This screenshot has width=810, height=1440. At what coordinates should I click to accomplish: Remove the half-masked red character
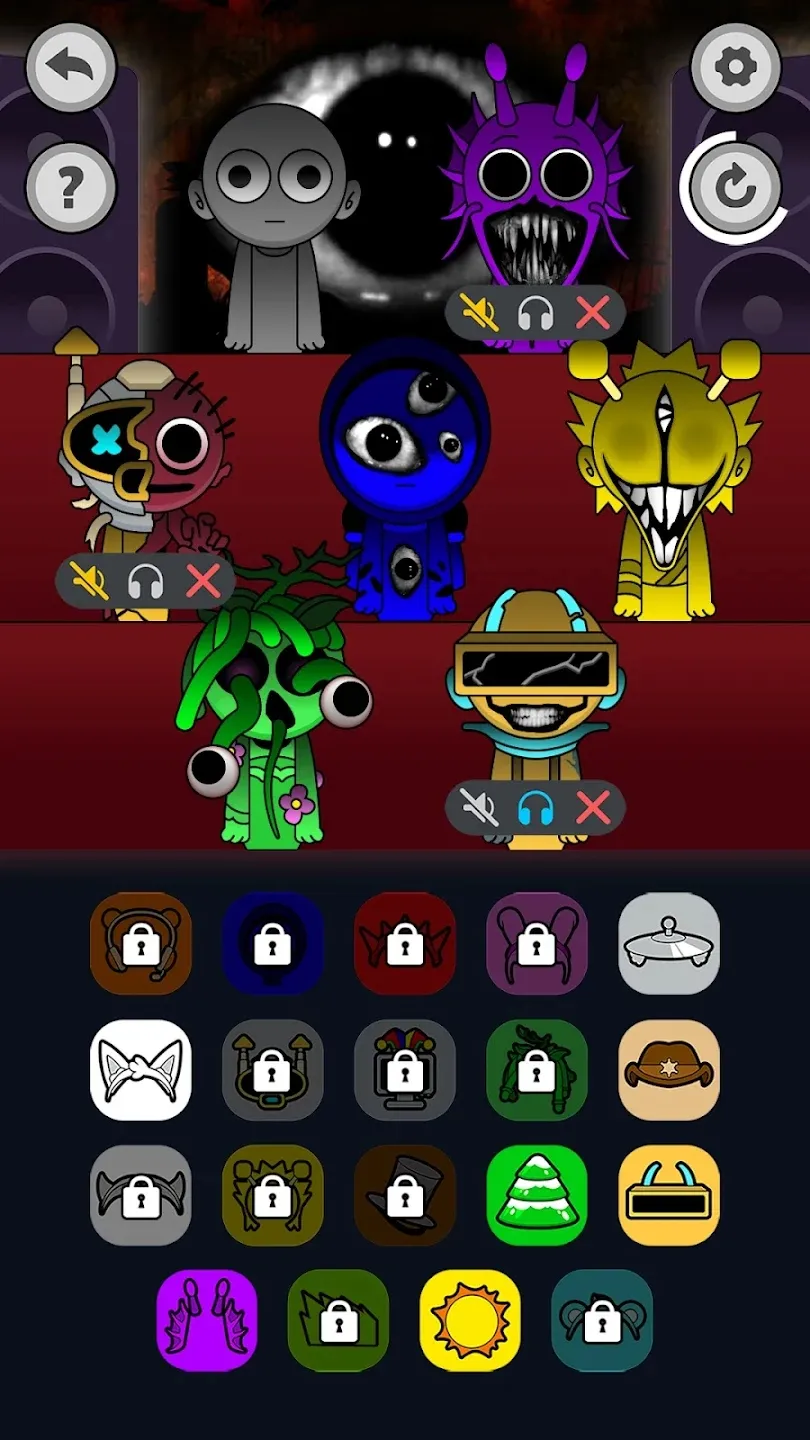click(x=203, y=581)
